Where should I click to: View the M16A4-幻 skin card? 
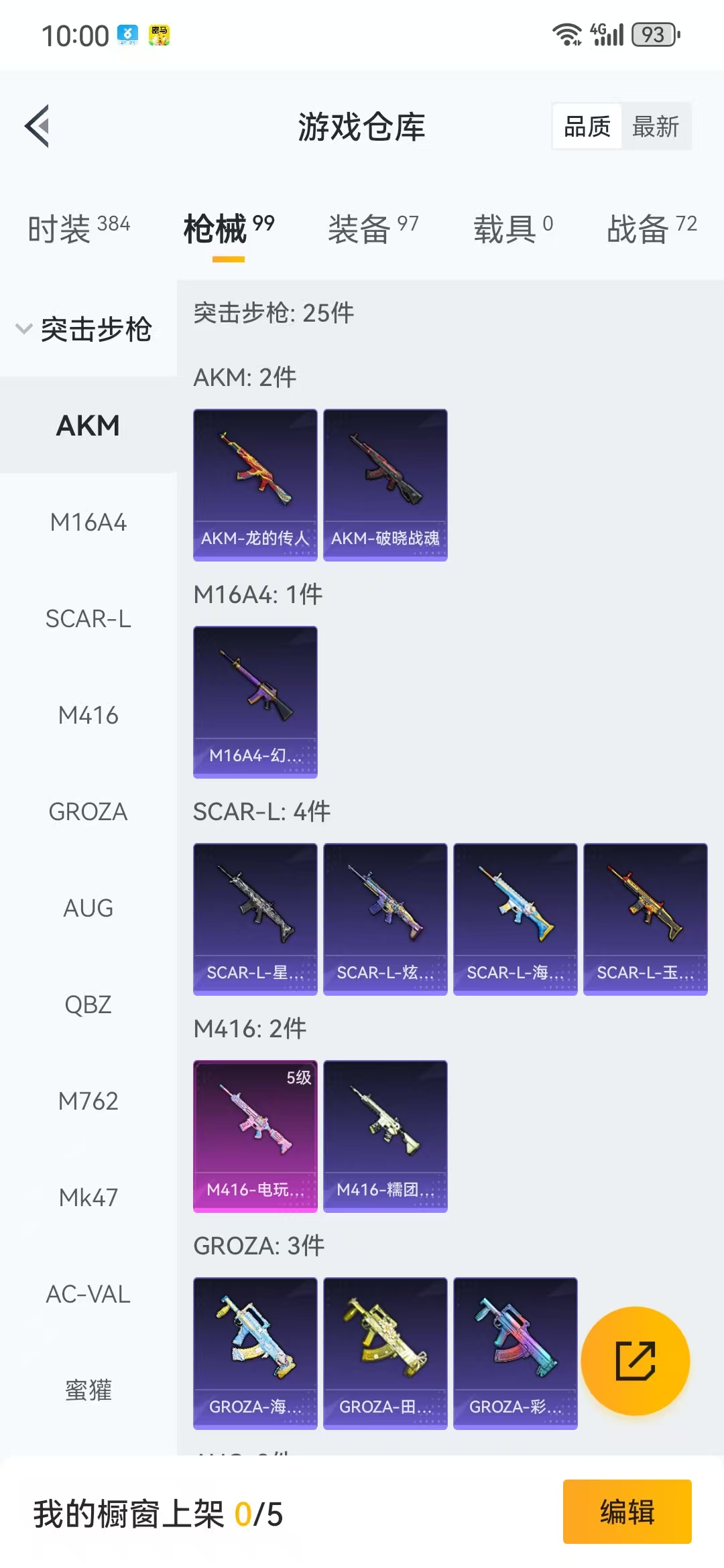[255, 702]
